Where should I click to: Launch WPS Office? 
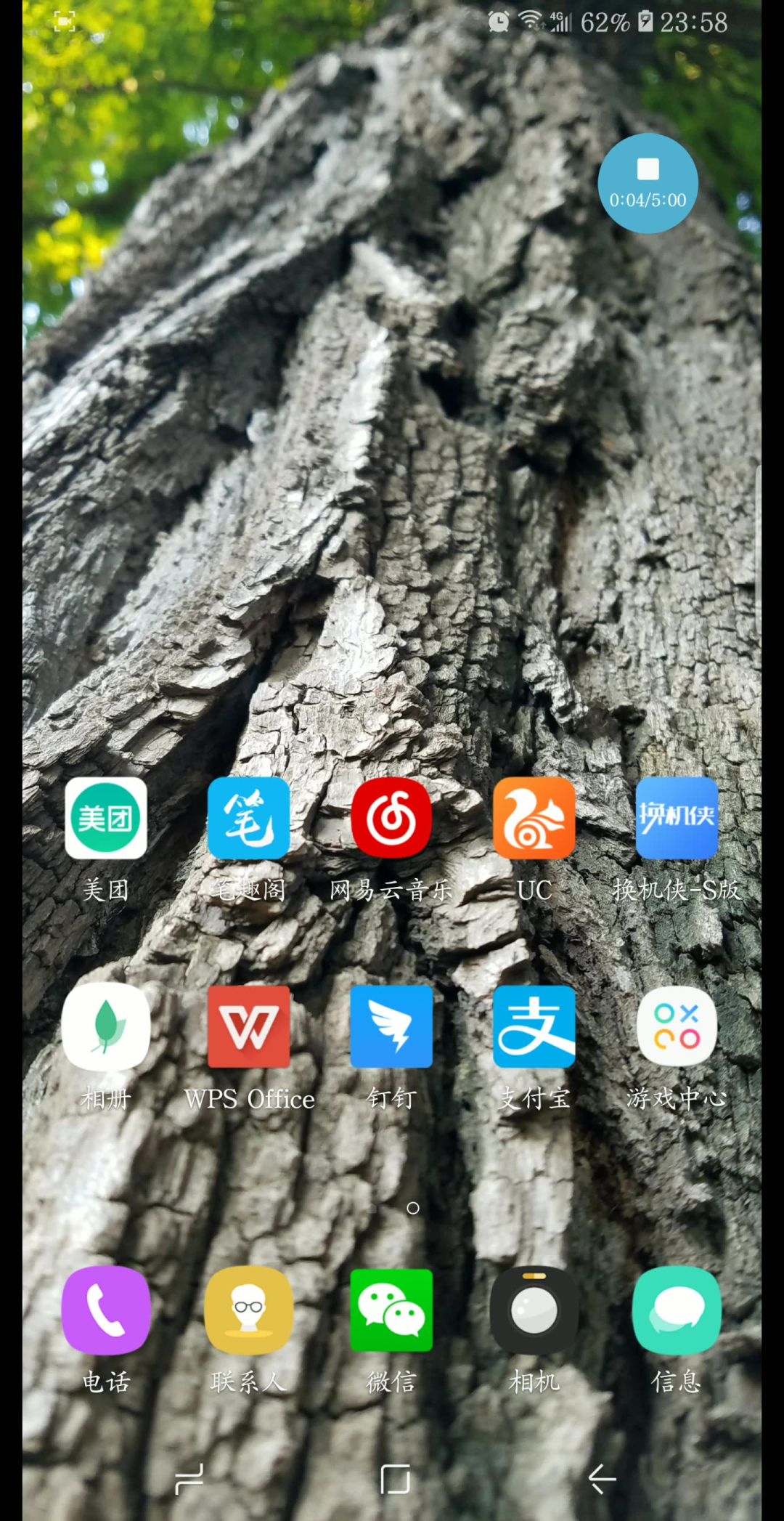[x=248, y=1026]
